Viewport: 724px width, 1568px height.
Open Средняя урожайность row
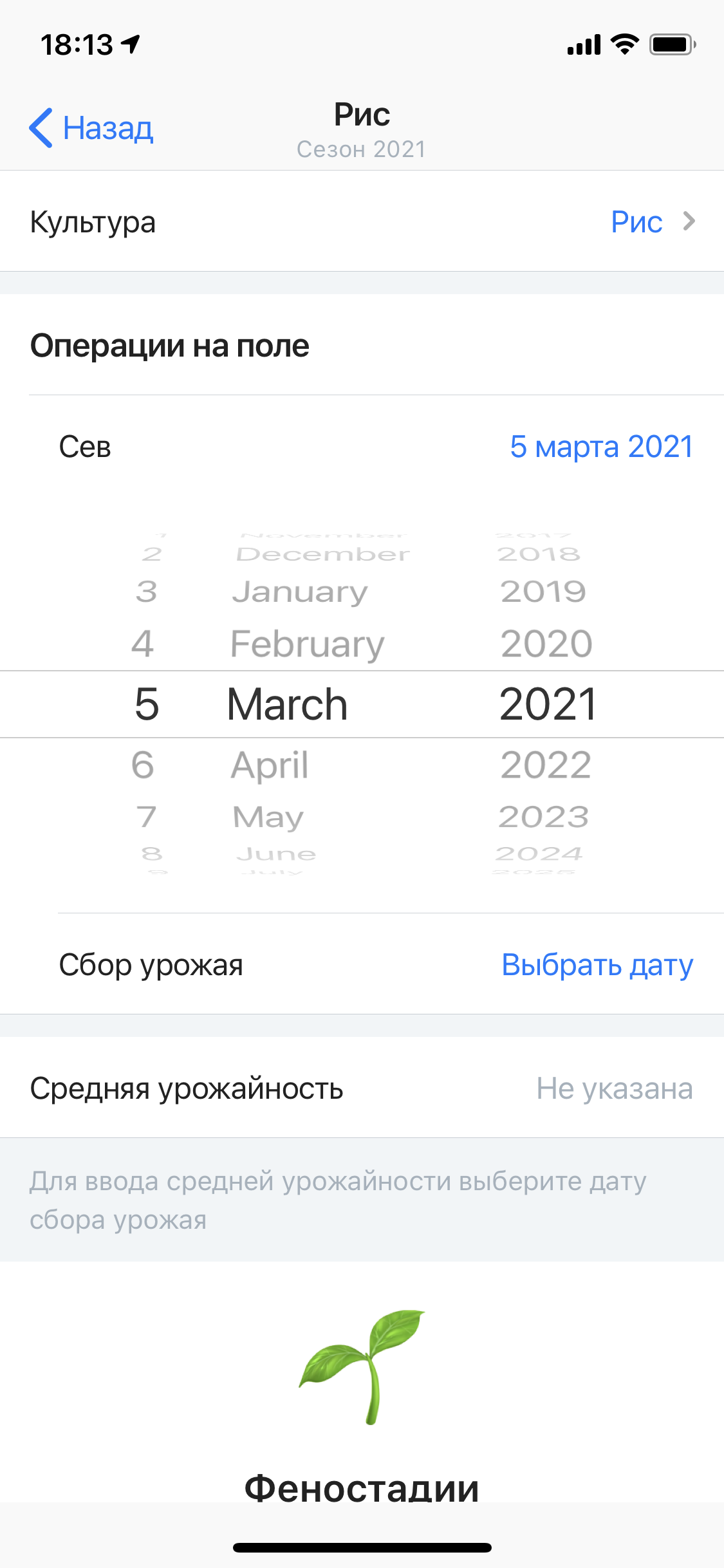point(362,1088)
